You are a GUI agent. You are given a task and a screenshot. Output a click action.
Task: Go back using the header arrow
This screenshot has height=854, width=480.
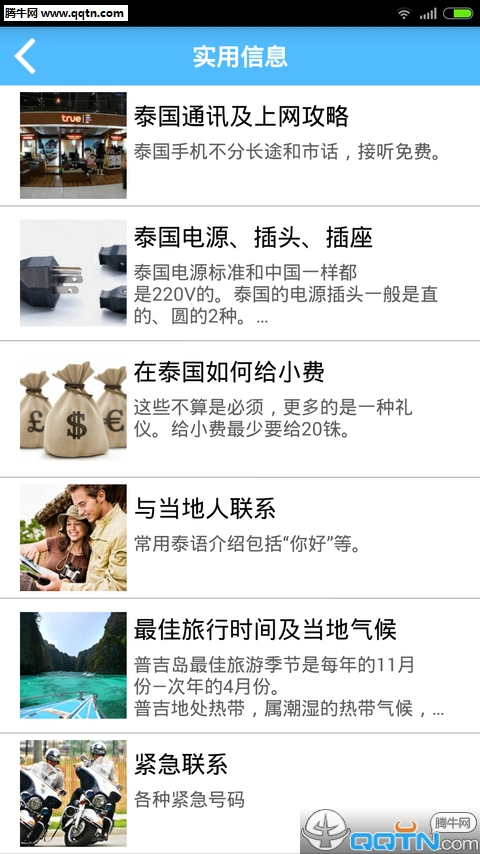[25, 56]
